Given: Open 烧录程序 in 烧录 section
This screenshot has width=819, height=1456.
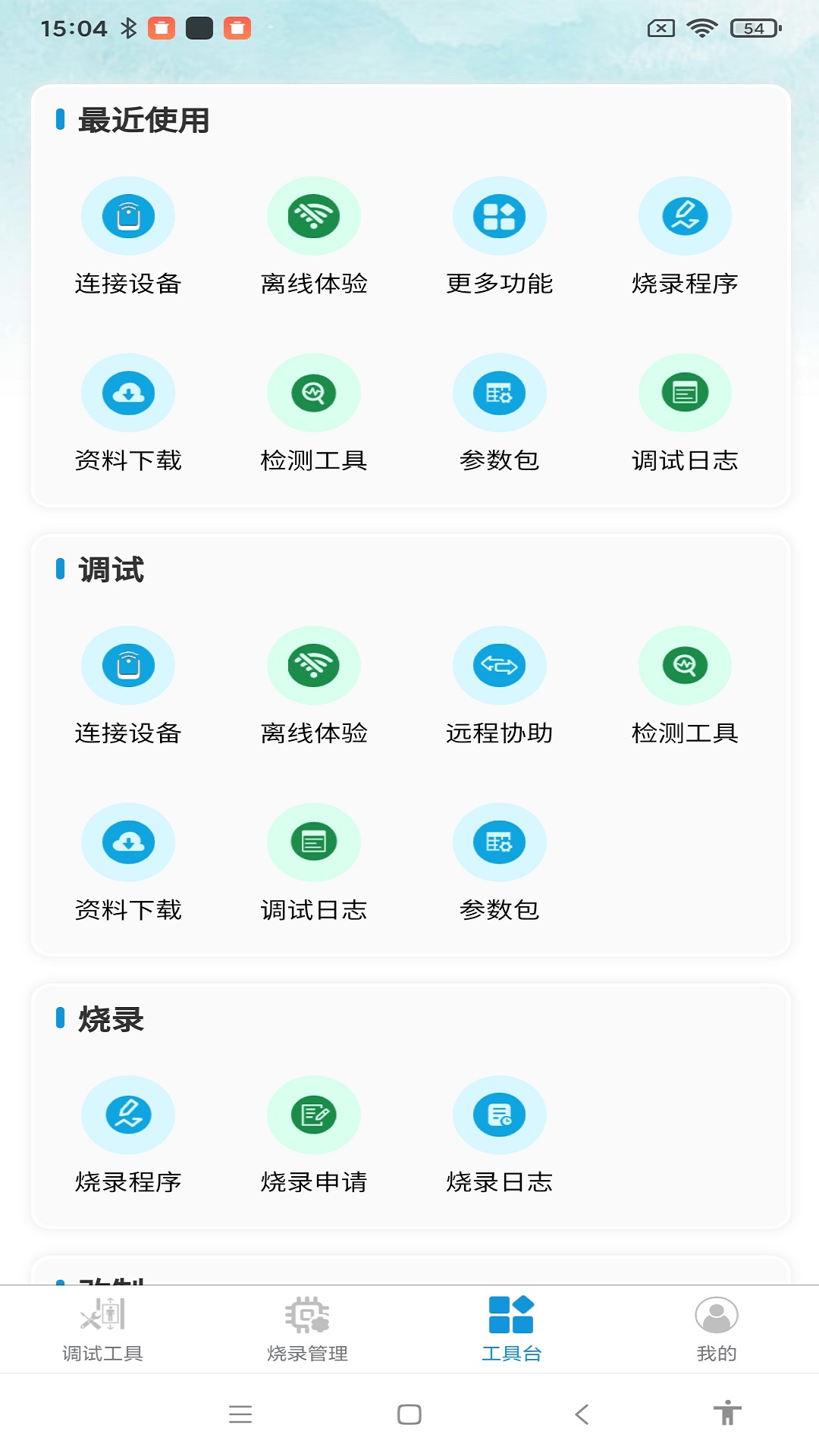Looking at the screenshot, I should pos(127,1115).
